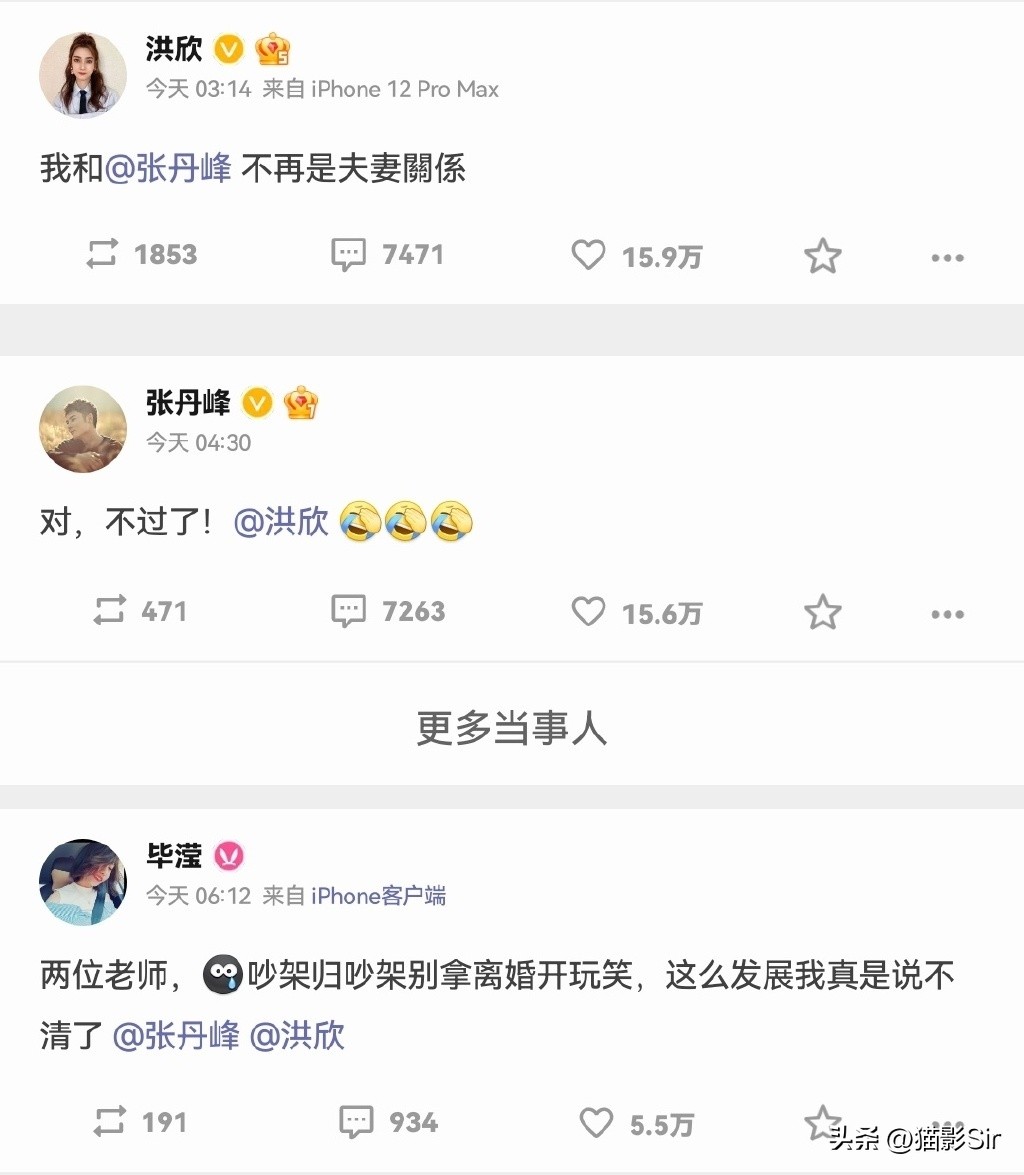This screenshot has height=1175, width=1024.
Task: Open the three-dot menu on 张丹峰's post
Action: (946, 614)
